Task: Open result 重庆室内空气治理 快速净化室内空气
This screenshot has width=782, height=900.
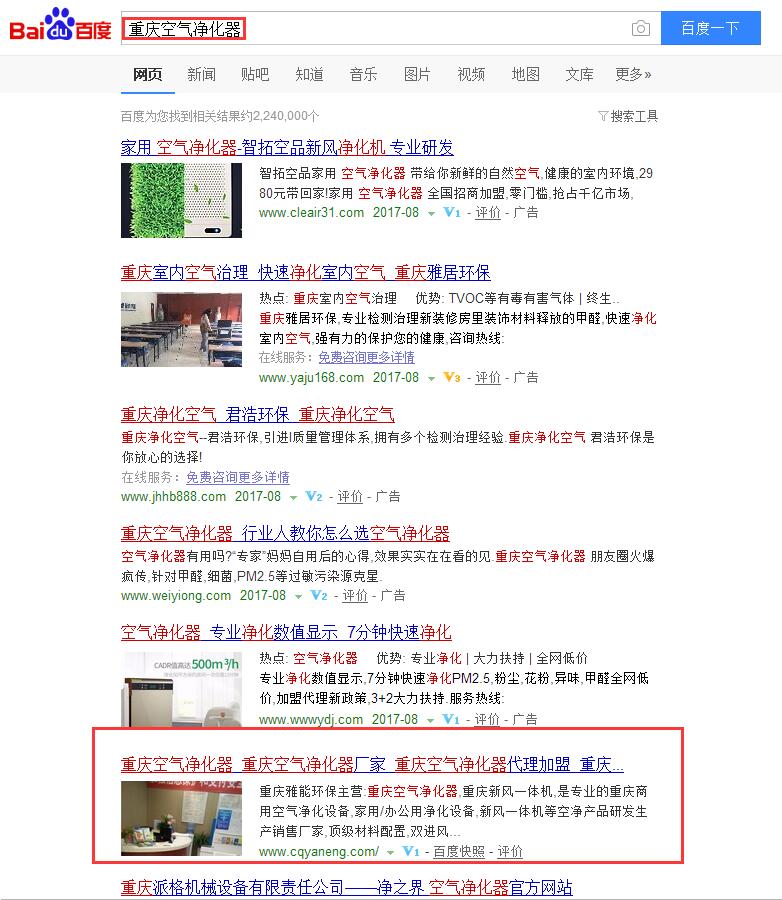Action: point(305,273)
